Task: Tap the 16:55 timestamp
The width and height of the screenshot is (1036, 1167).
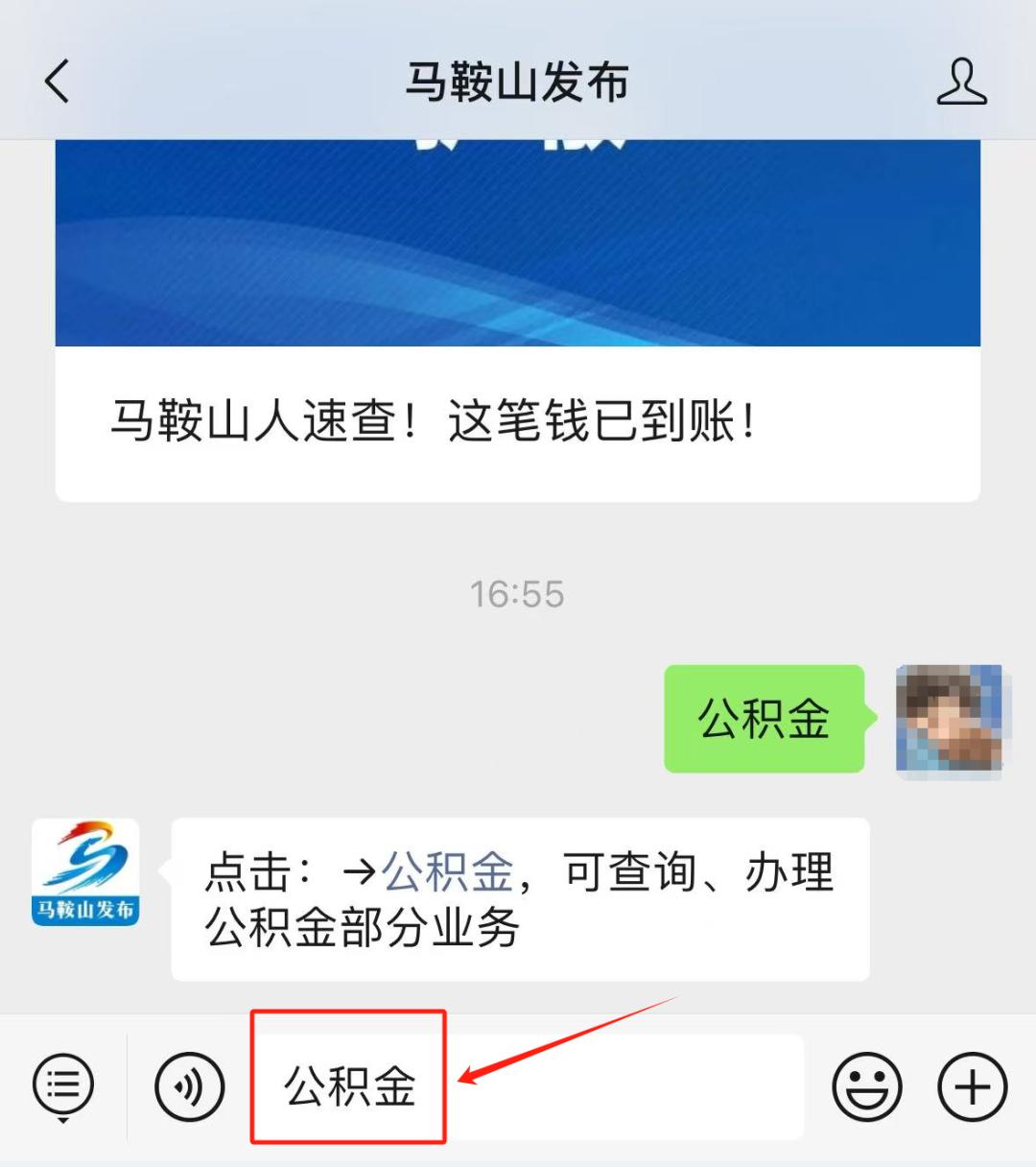Action: click(x=518, y=594)
